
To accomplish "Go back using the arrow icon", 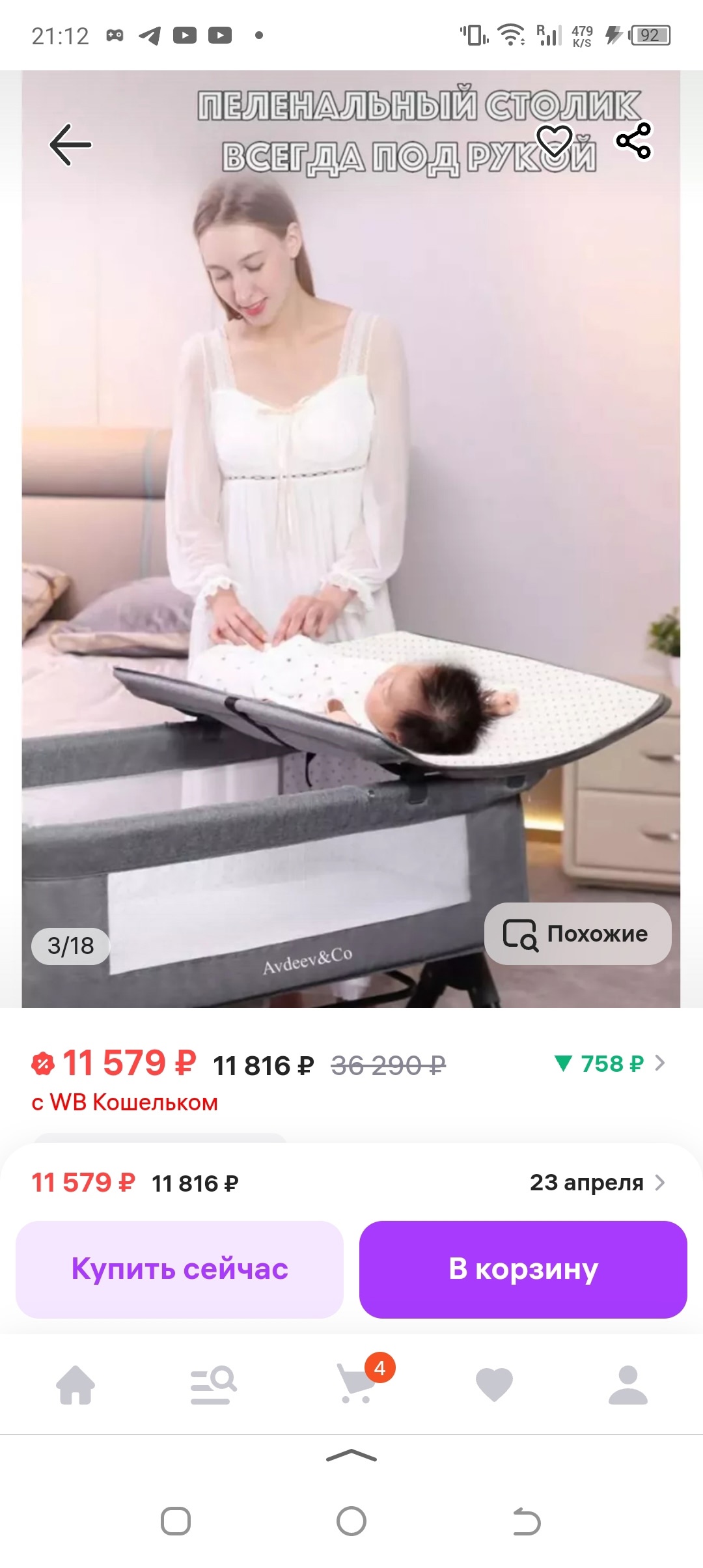I will click(70, 145).
